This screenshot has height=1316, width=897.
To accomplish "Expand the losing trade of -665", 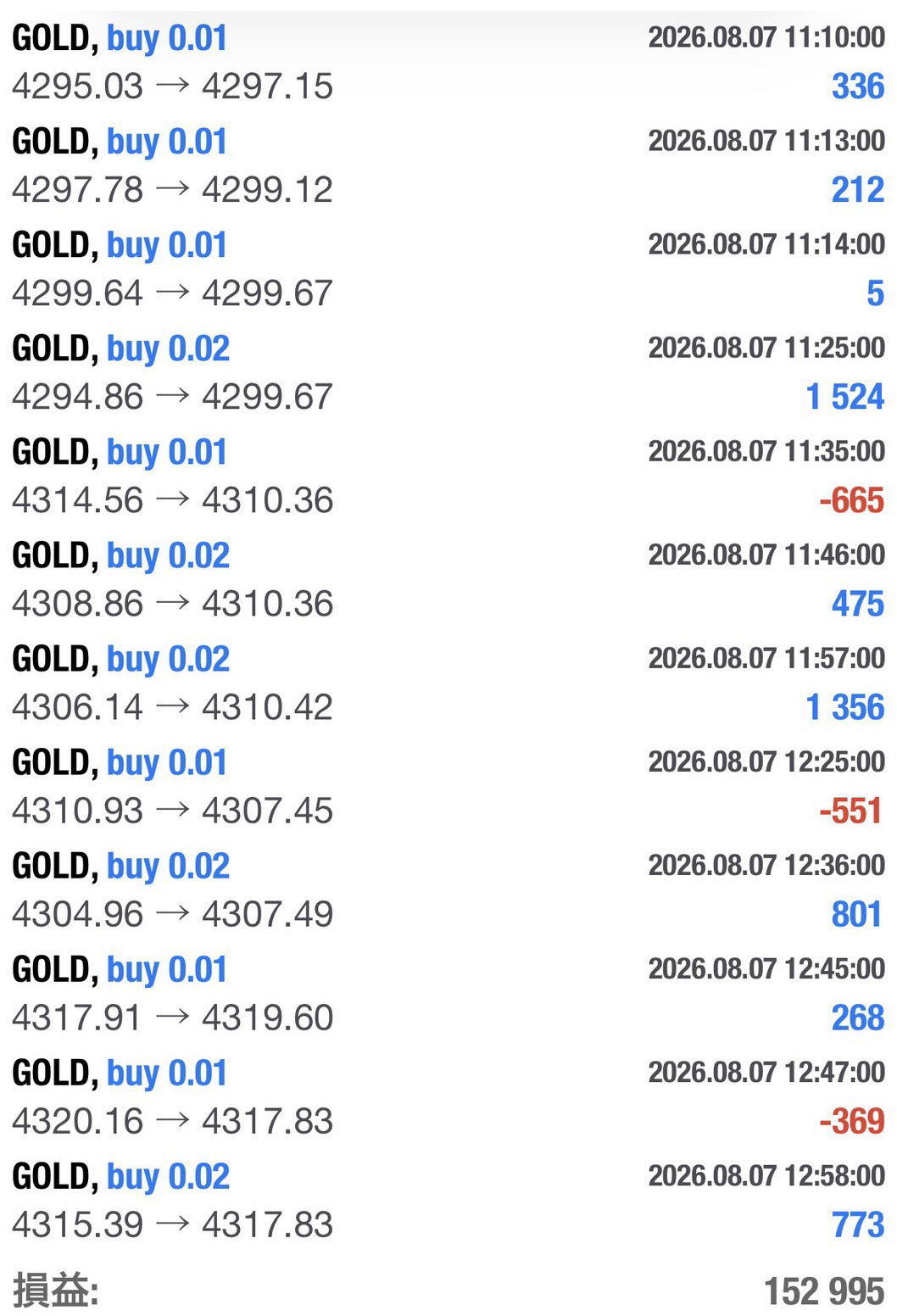I will (x=448, y=476).
